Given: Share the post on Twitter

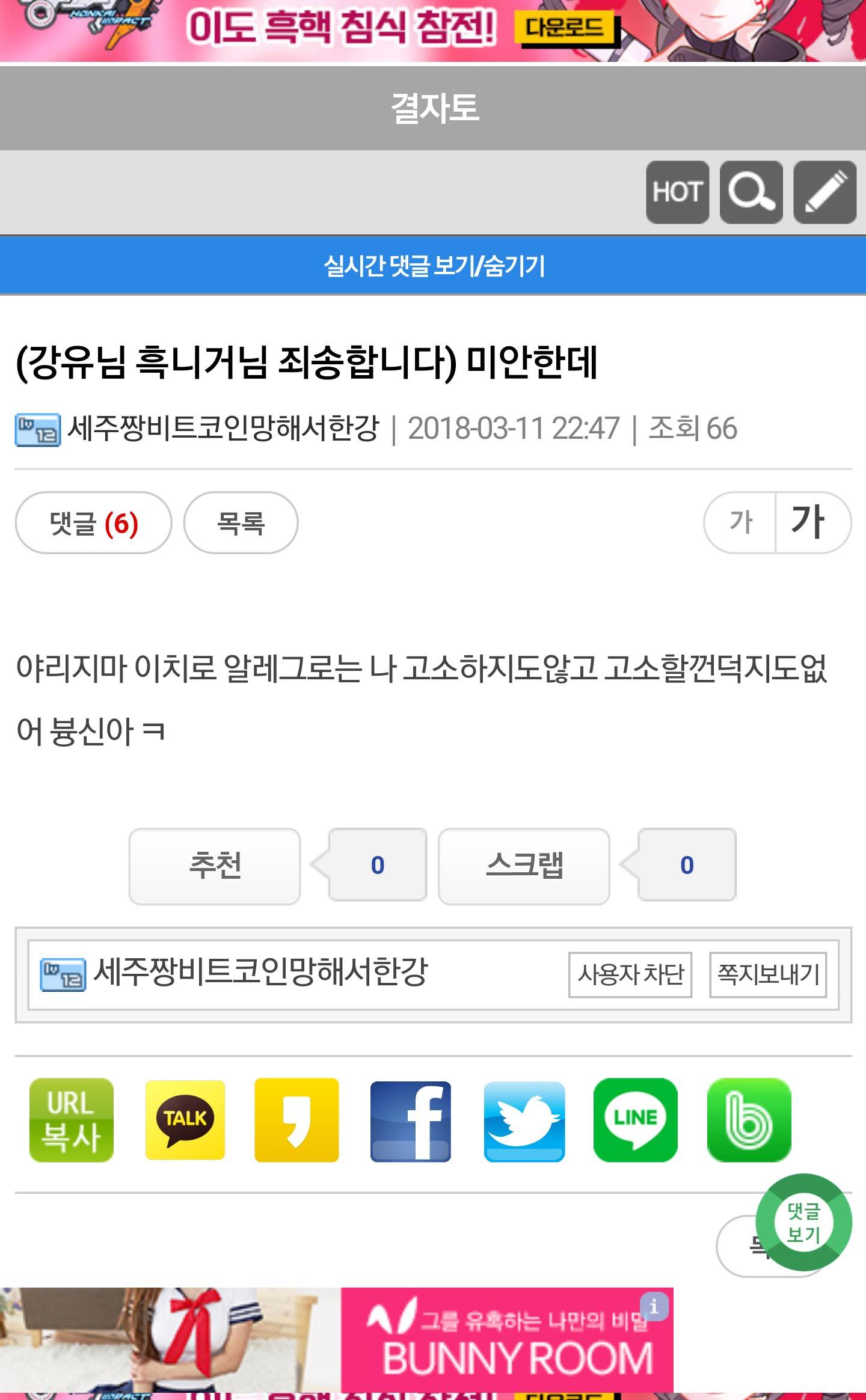Looking at the screenshot, I should pos(524,1121).
